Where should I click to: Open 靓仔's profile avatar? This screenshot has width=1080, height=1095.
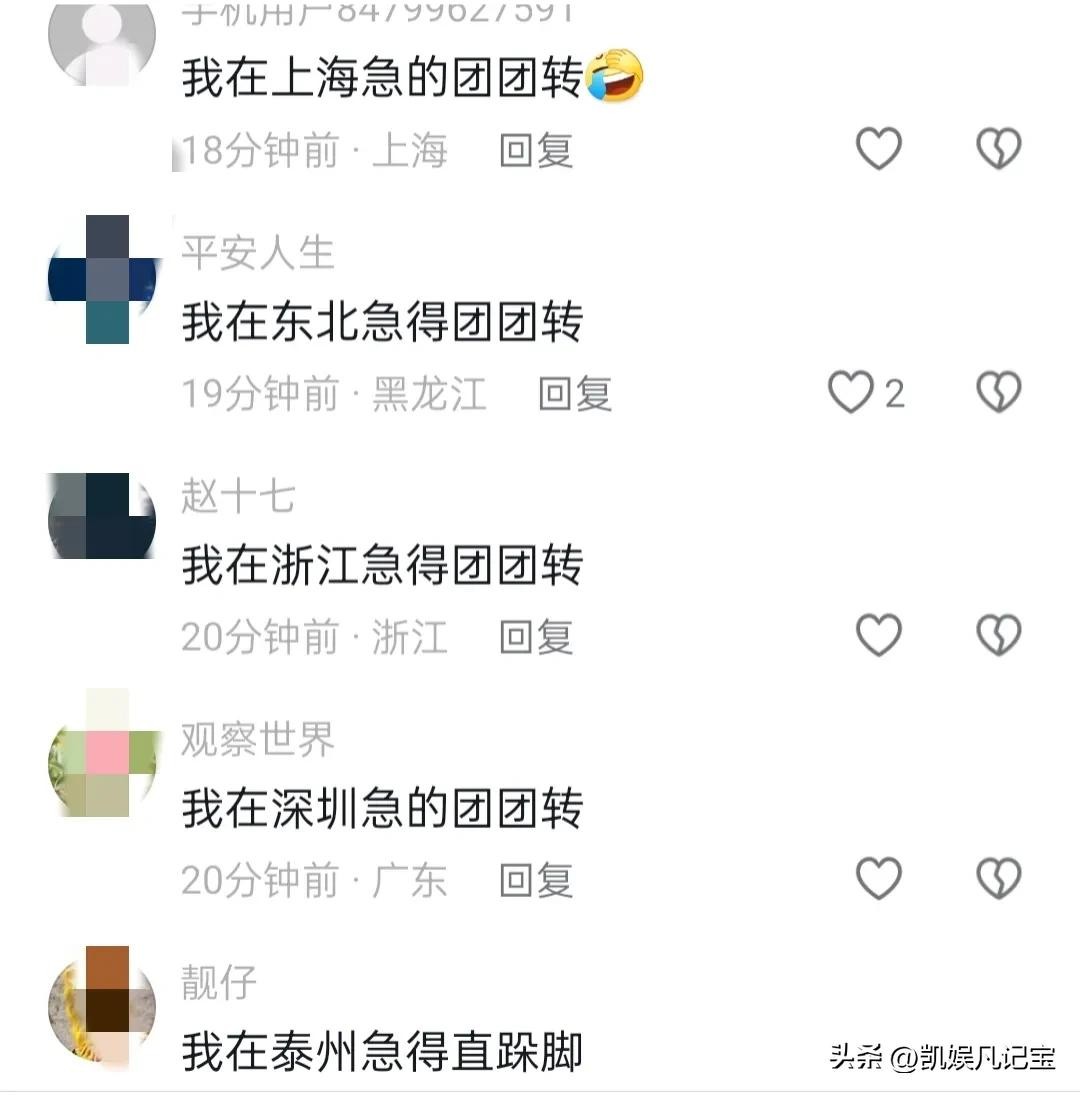point(103,1004)
